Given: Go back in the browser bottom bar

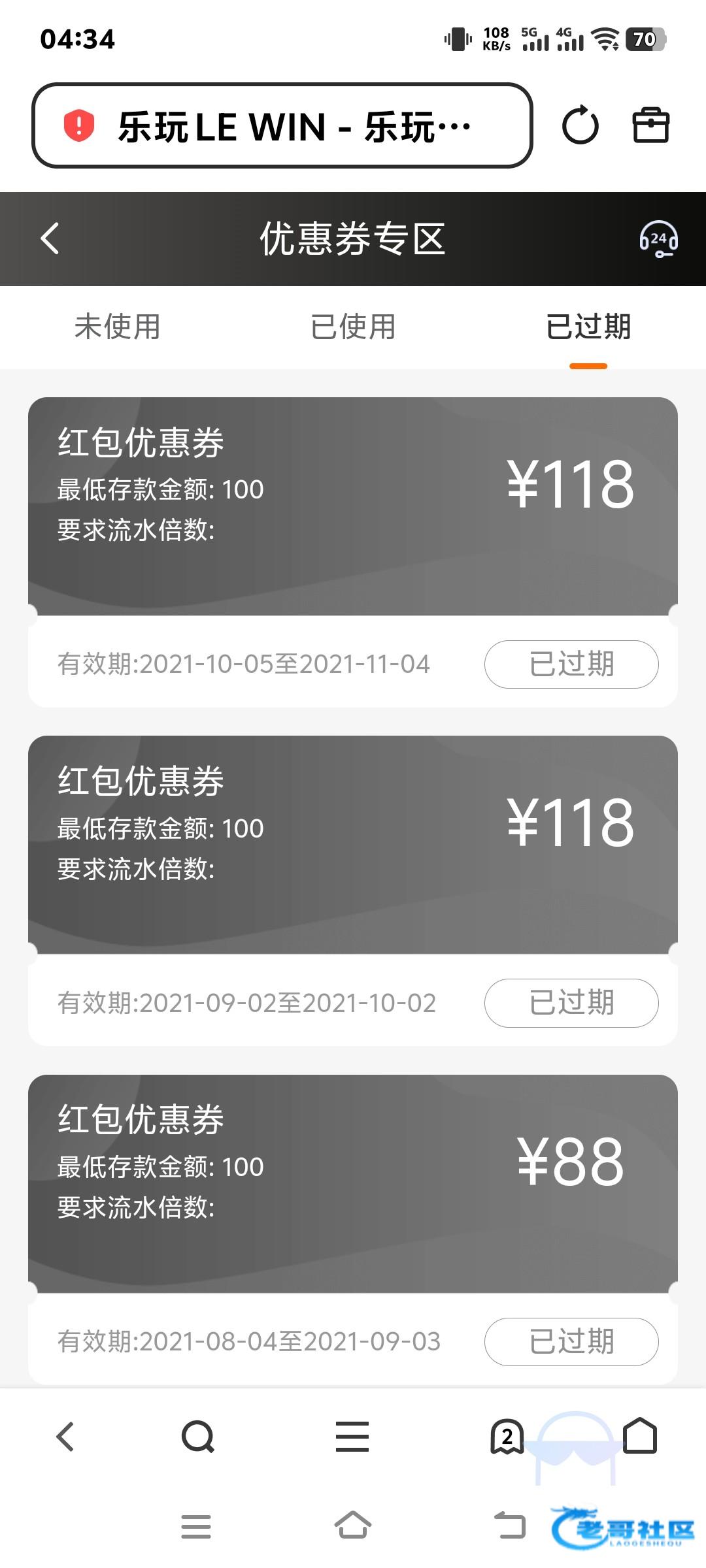Looking at the screenshot, I should pyautogui.click(x=65, y=1437).
